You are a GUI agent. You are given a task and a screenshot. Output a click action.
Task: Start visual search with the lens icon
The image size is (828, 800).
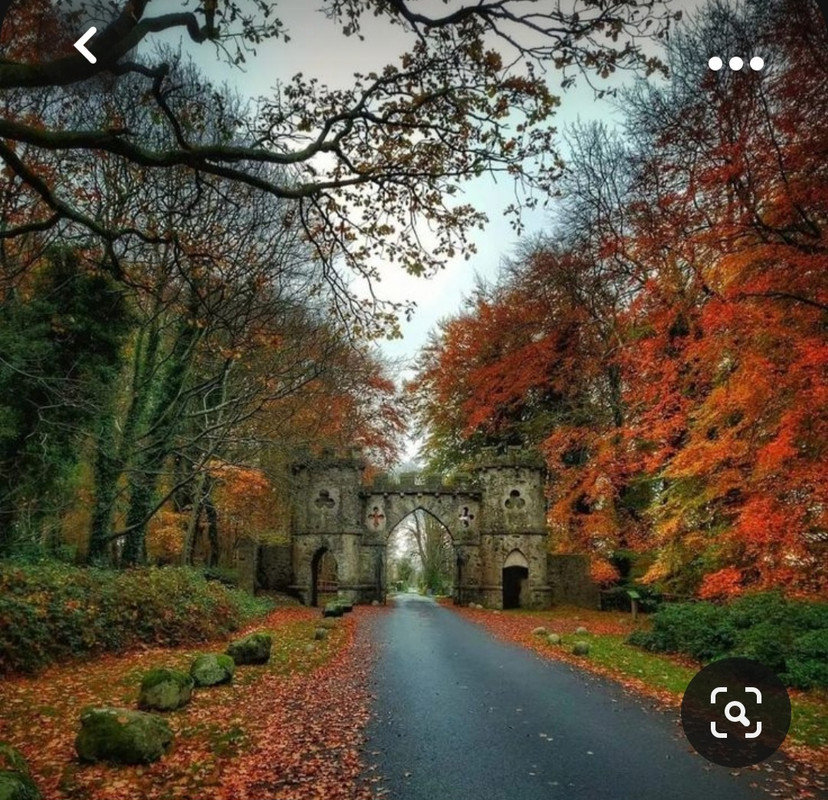pos(736,712)
